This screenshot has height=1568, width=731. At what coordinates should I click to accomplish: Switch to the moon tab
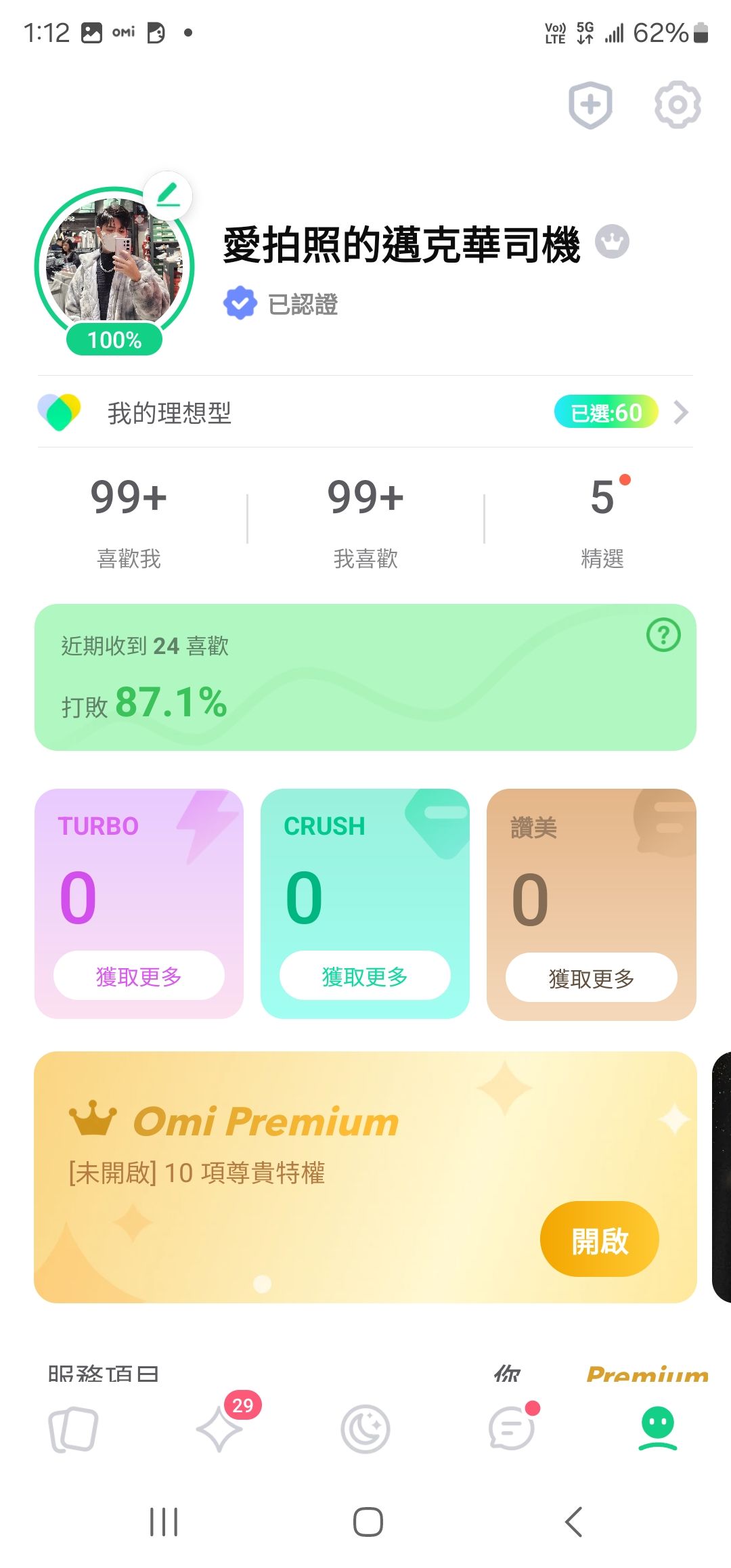click(365, 1429)
